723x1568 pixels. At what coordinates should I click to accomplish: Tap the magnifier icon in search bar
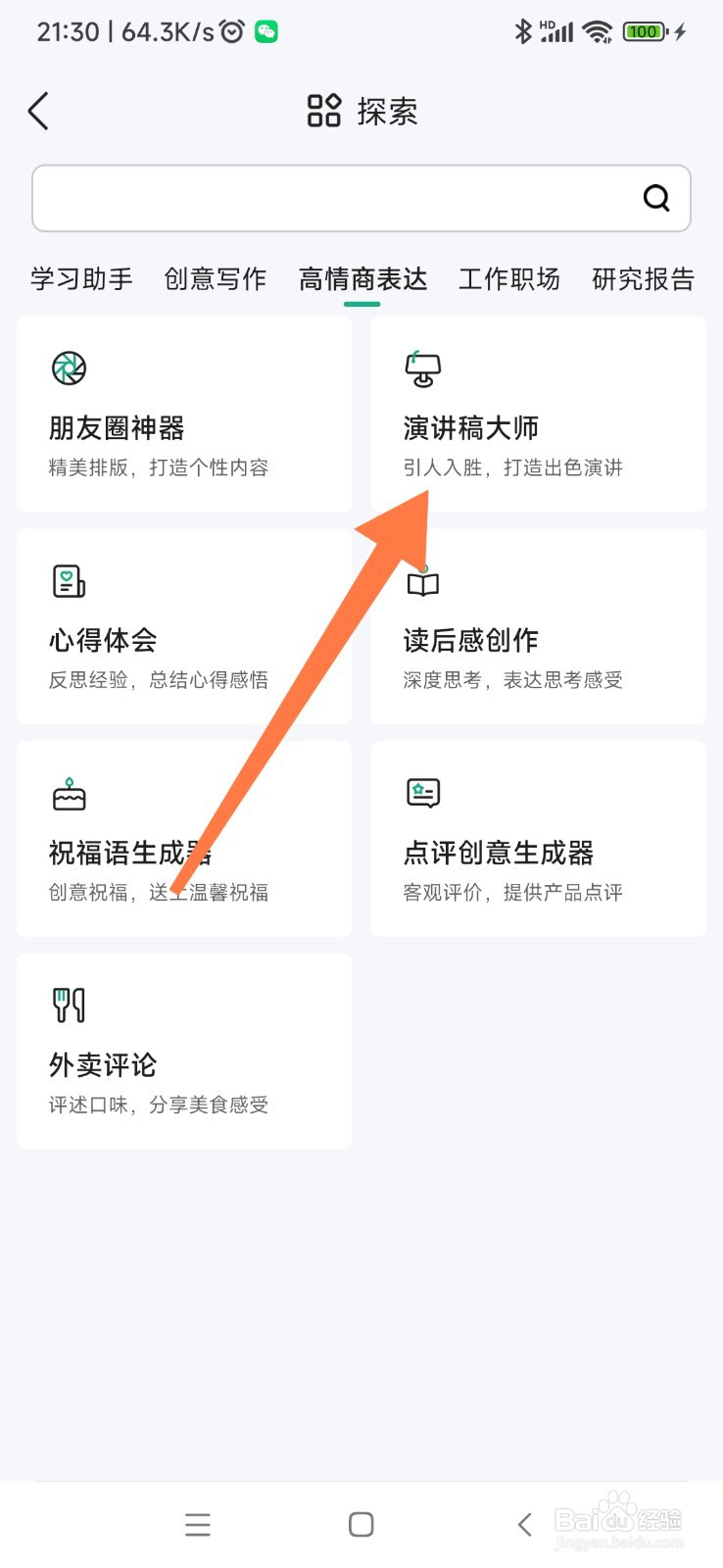655,198
